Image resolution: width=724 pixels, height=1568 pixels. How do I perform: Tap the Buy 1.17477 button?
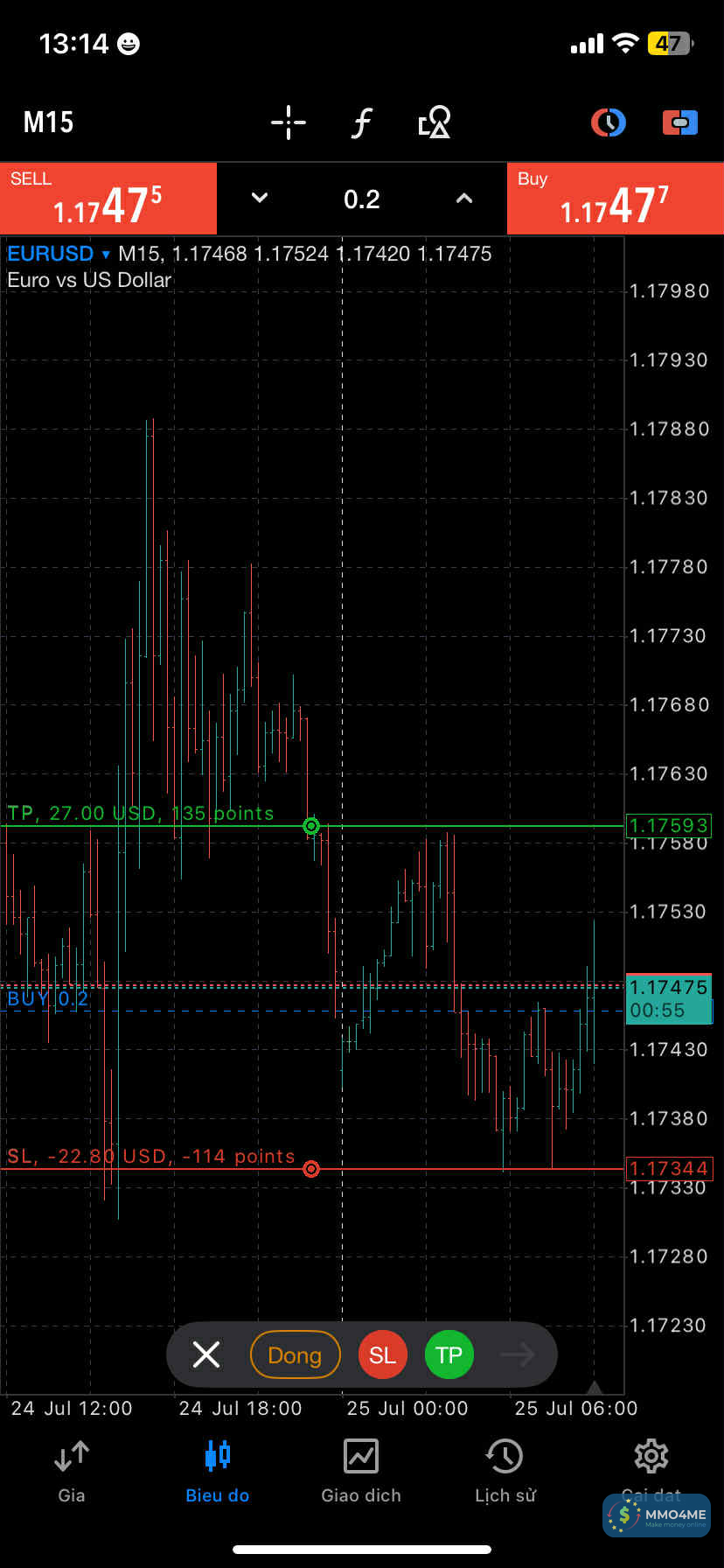click(615, 199)
